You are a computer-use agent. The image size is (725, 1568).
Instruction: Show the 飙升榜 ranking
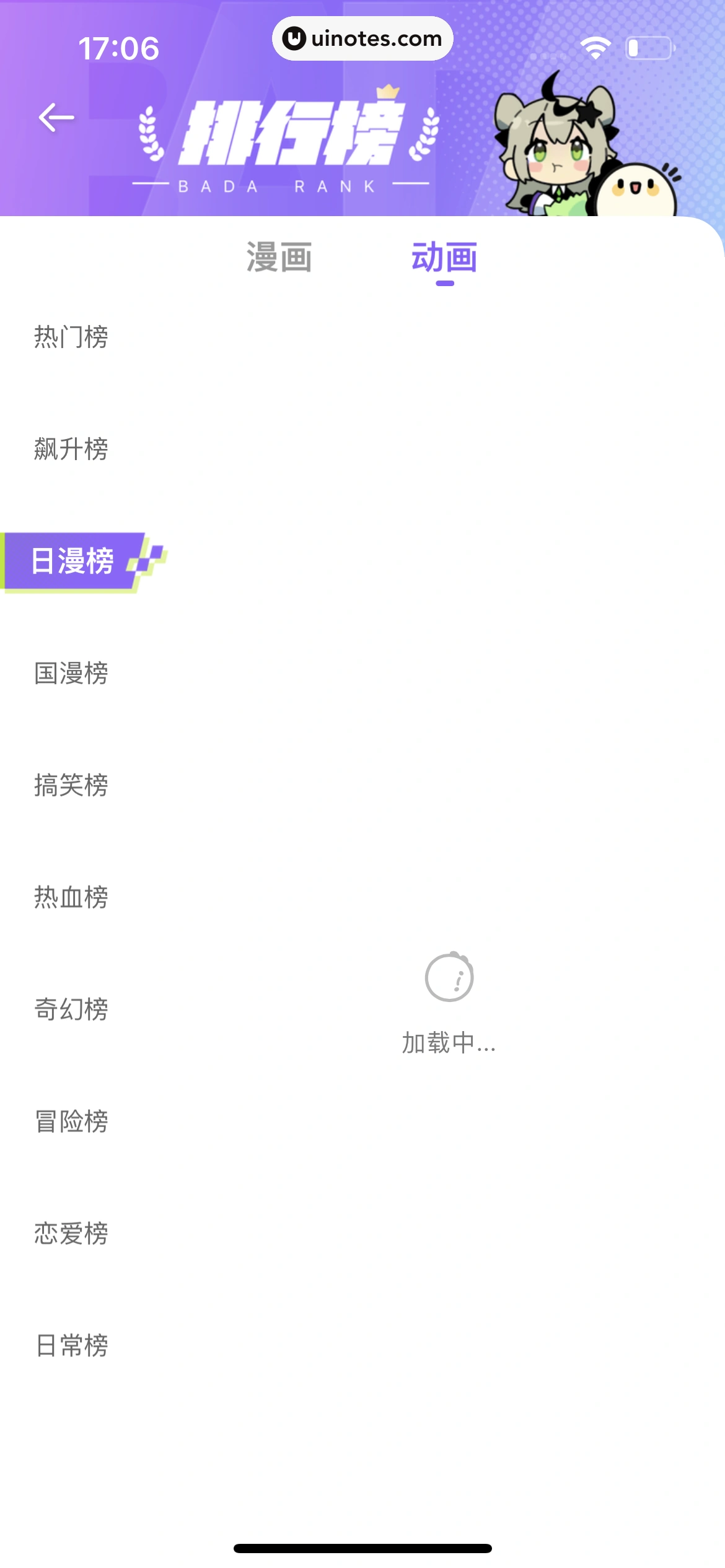click(x=71, y=450)
